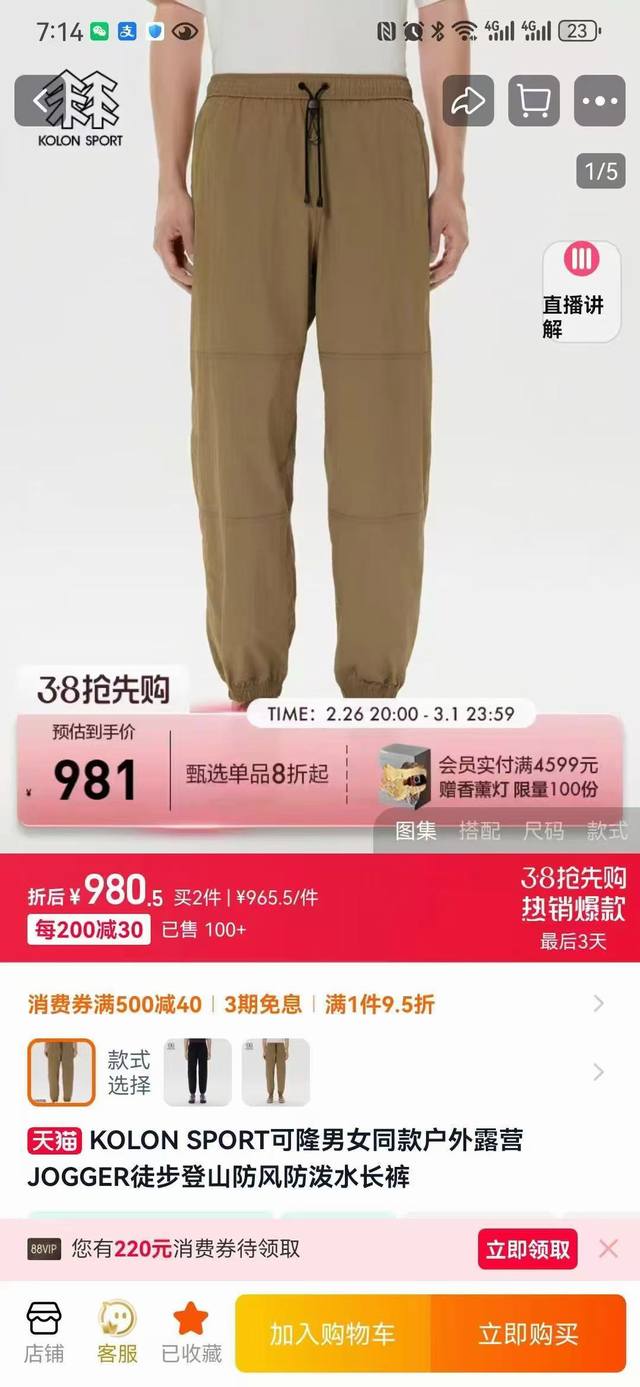Tap 立即领取 to claim 220元 coupon
The height and width of the screenshot is (1387, 640).
pos(527,1249)
